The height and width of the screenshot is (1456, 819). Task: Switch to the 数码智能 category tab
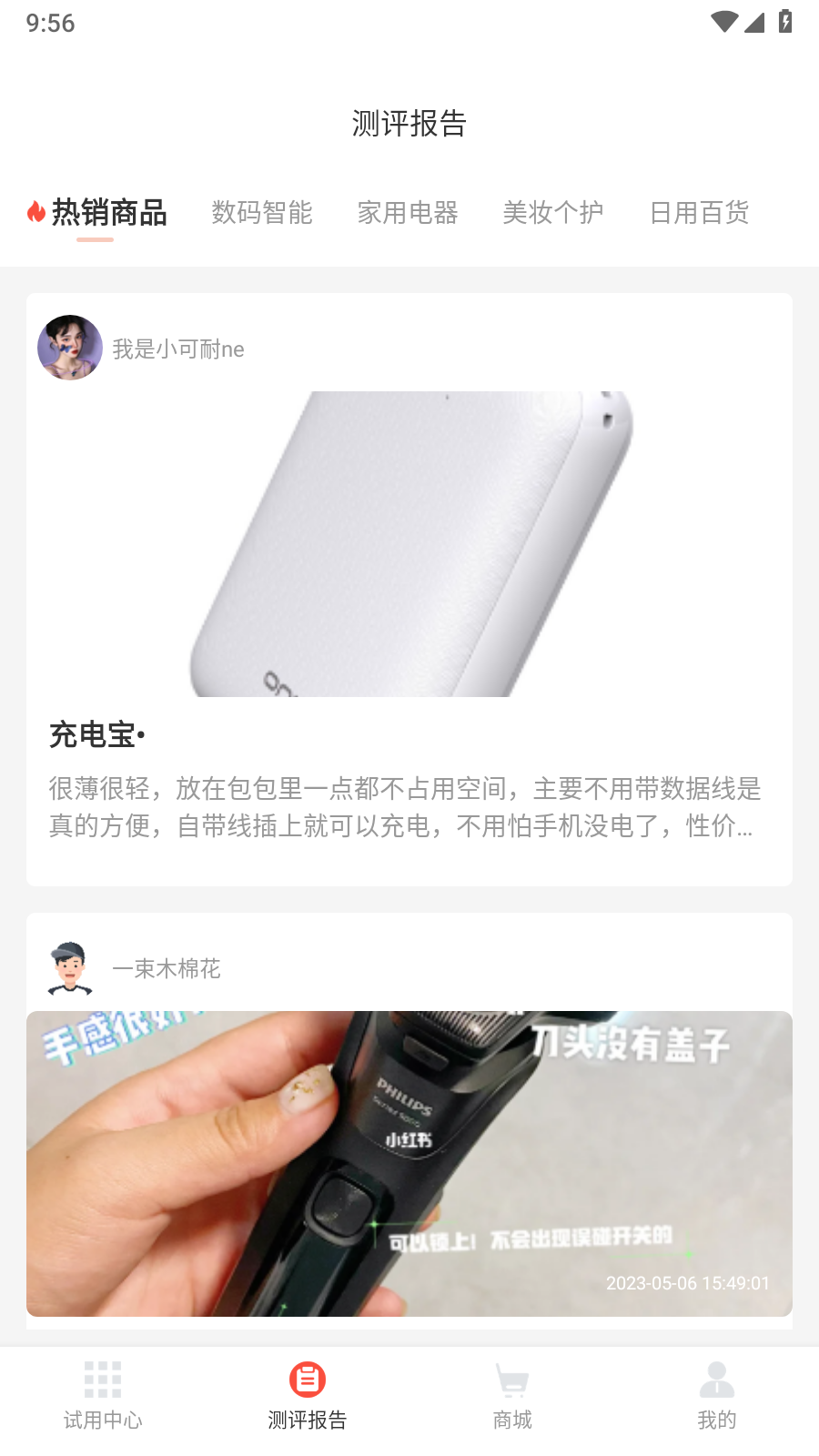click(262, 213)
